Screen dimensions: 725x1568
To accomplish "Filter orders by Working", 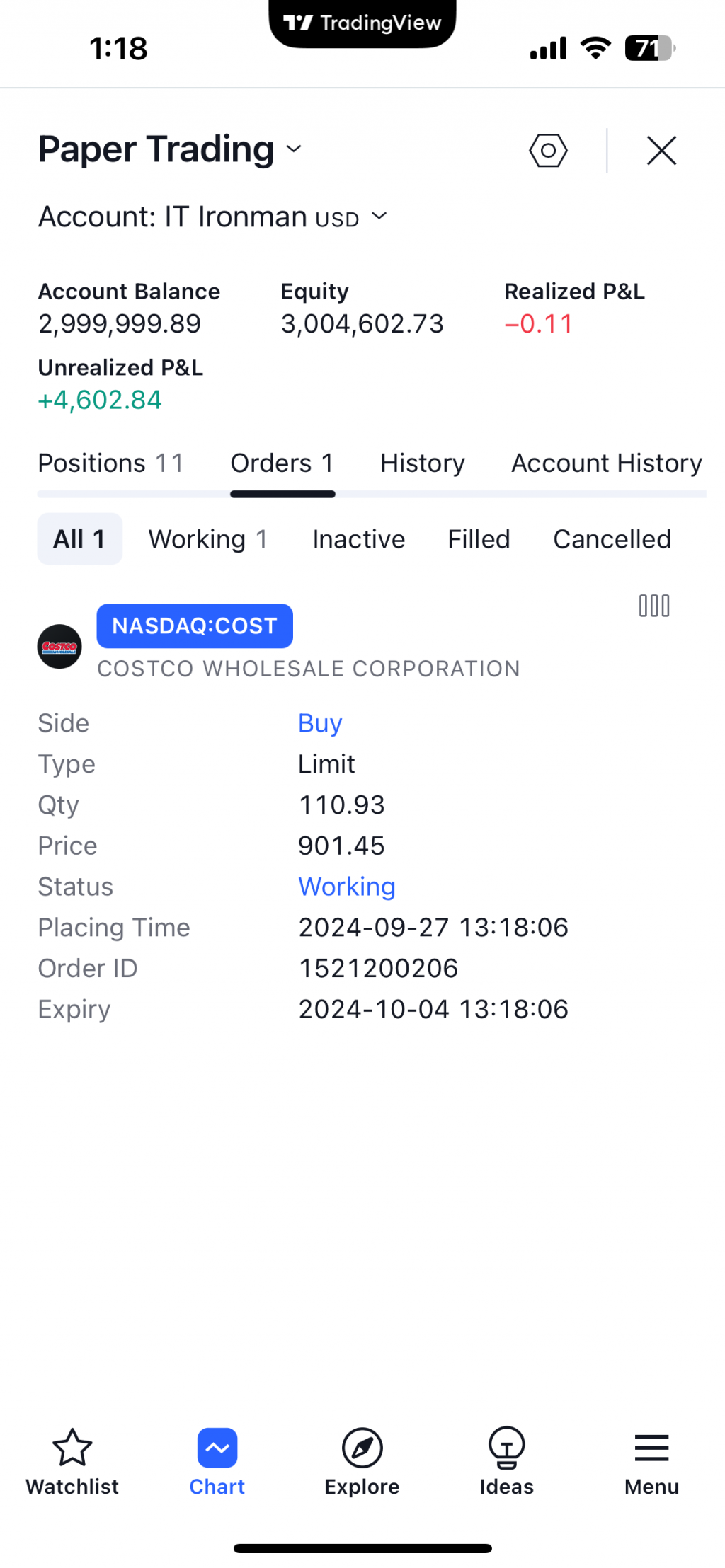I will 207,539.
